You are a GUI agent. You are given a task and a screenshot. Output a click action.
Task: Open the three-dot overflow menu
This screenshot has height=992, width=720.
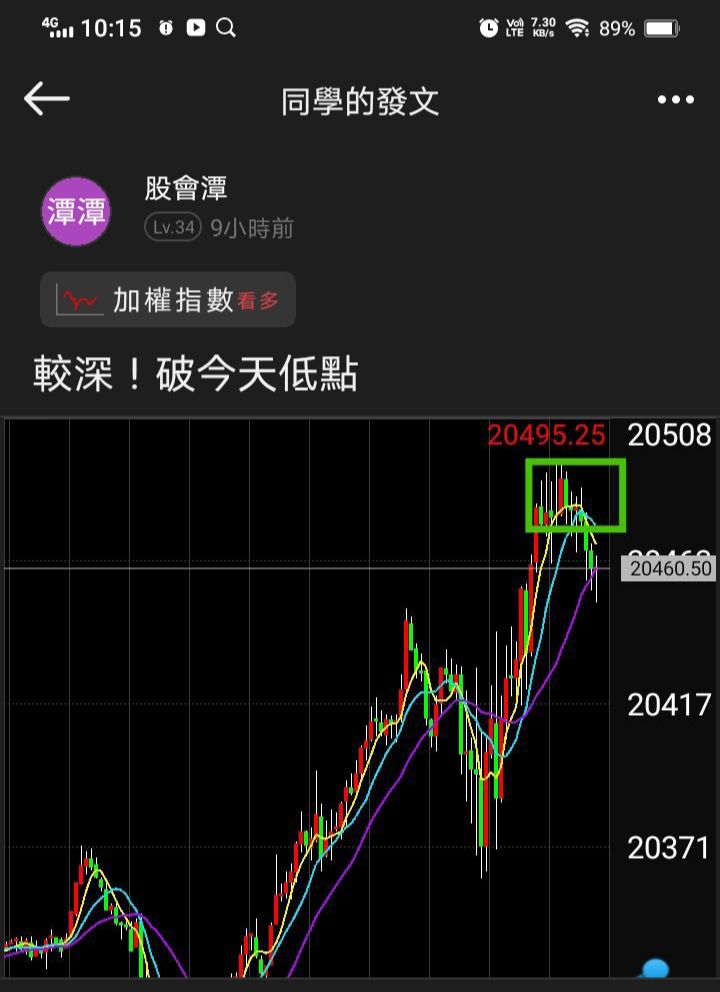point(676,99)
